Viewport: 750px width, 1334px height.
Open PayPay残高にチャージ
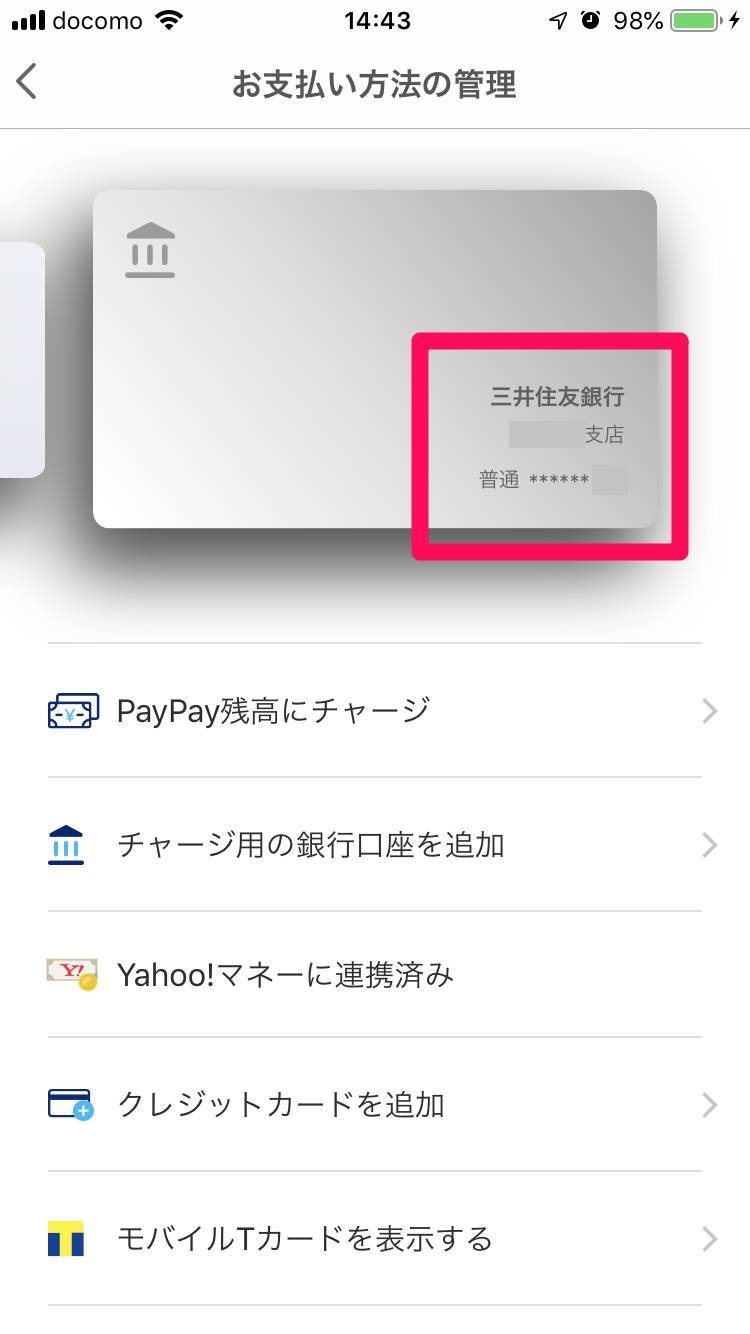point(375,711)
